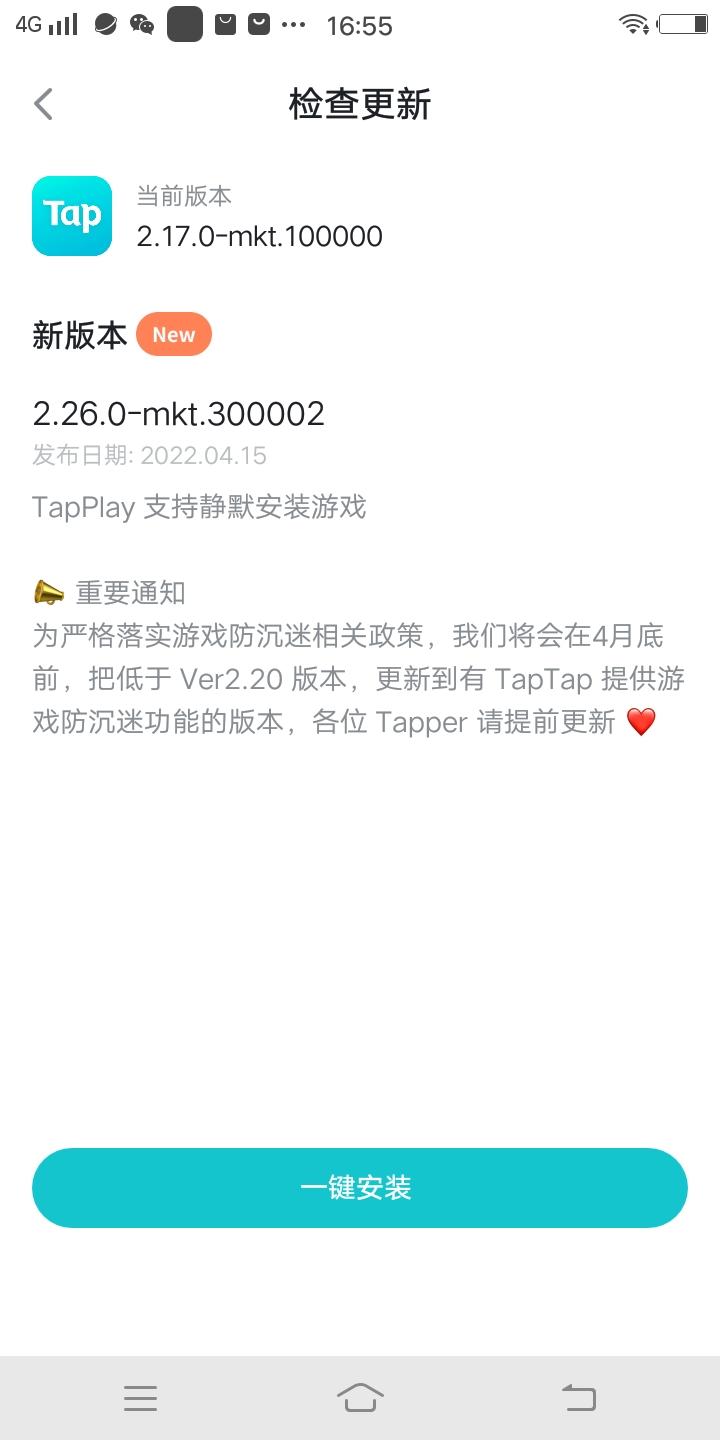Tap the system back navigation button
720x1440 pixels.
click(580, 1398)
